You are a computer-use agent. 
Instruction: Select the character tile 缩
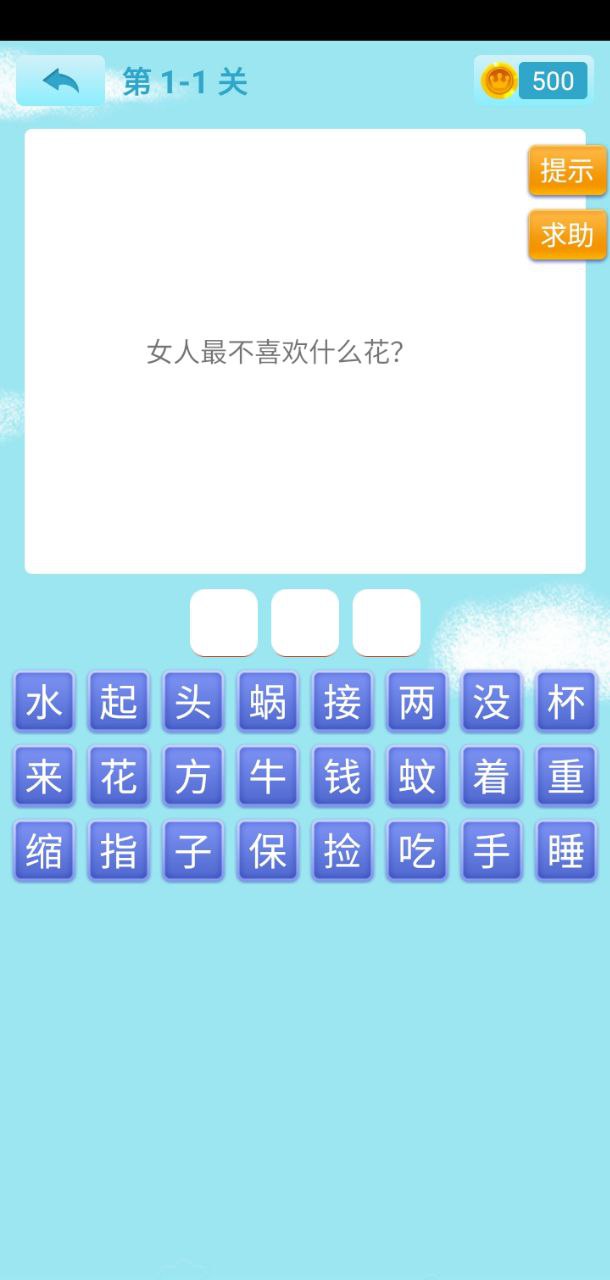[44, 851]
